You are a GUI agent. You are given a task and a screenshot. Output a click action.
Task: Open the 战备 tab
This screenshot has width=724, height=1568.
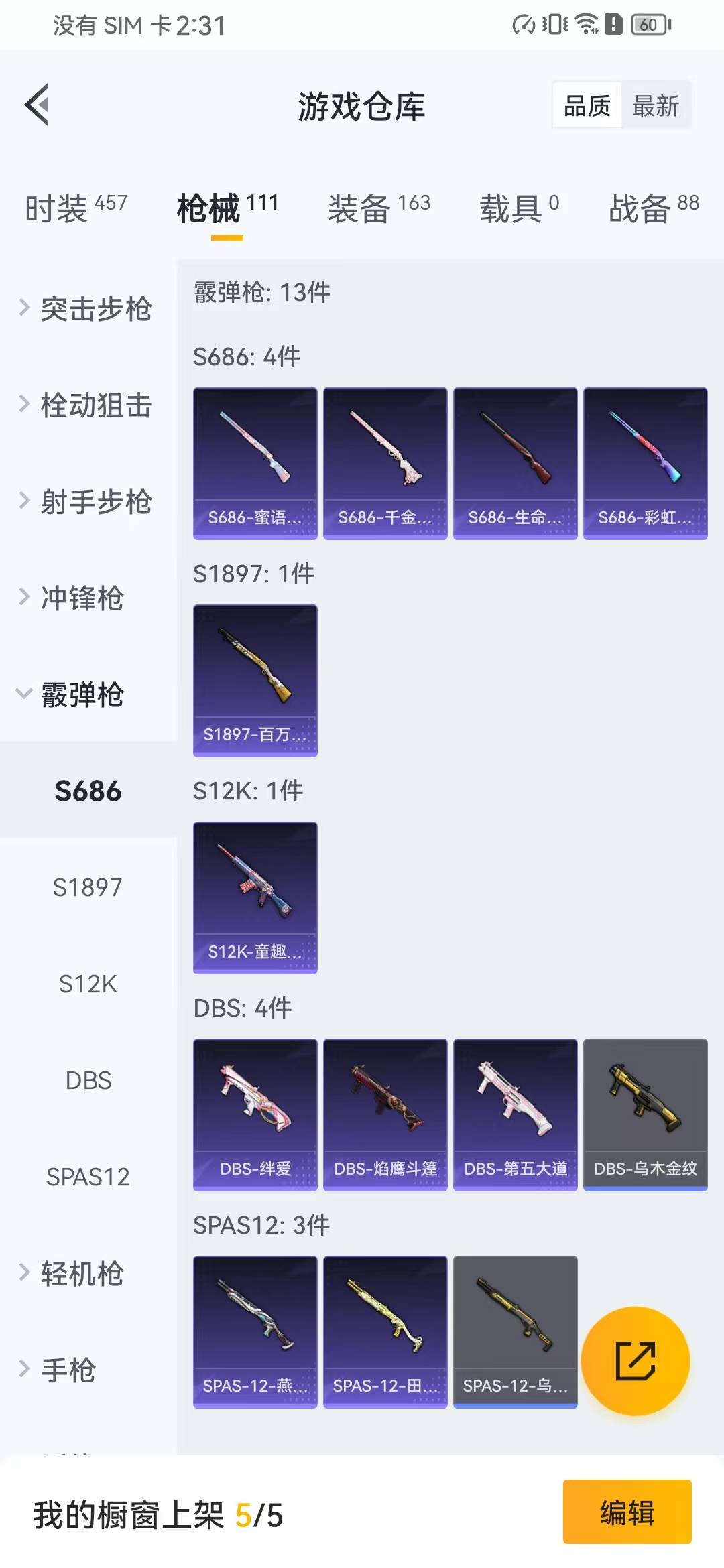654,208
